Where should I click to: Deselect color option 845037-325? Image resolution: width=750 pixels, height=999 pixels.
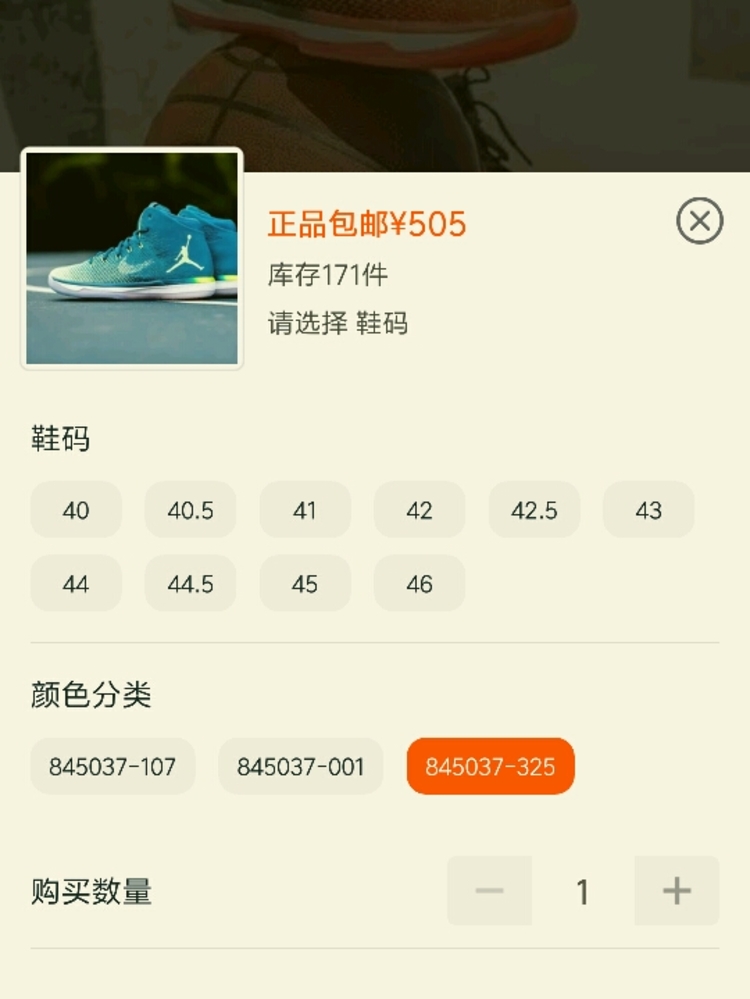coord(490,767)
